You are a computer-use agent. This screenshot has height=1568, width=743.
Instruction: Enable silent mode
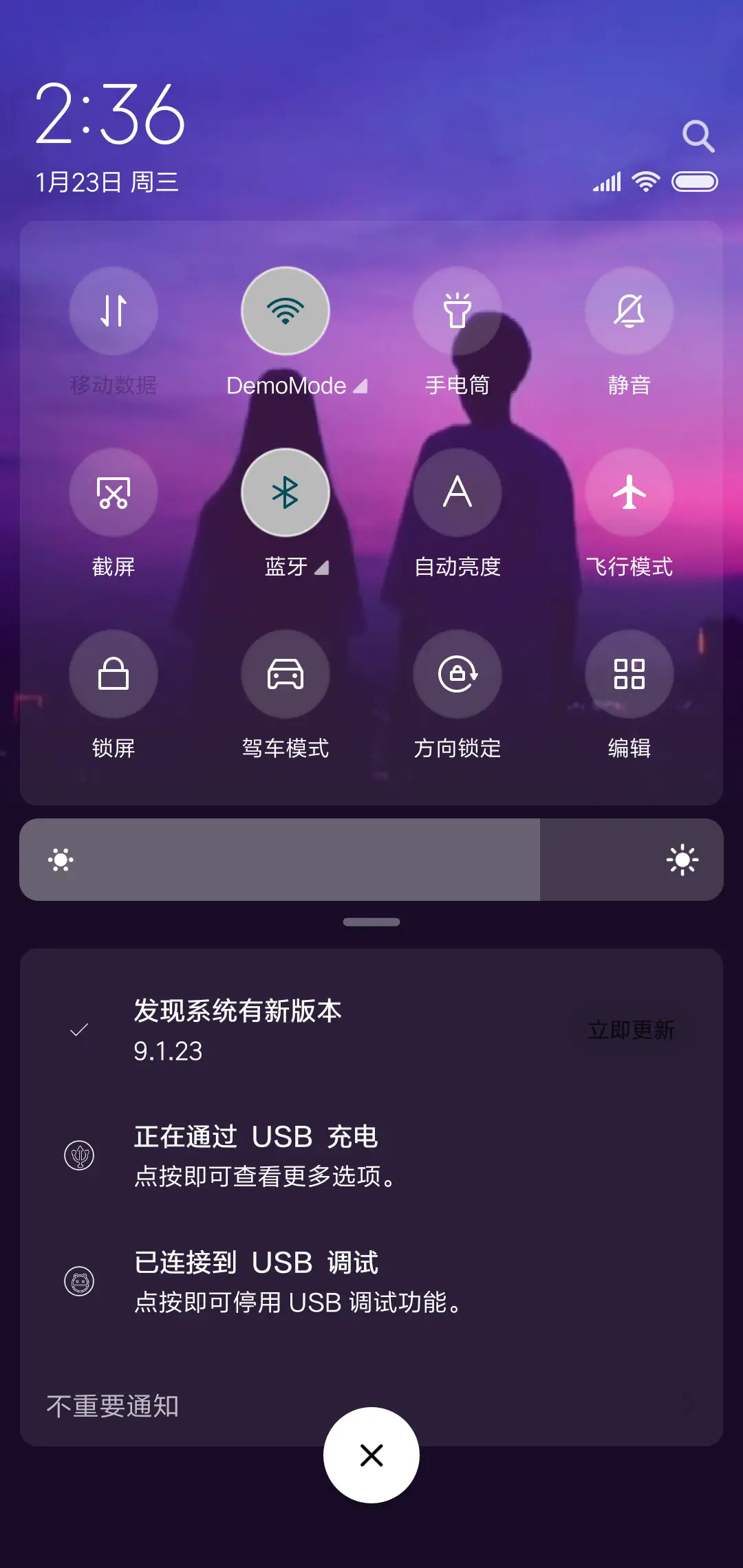click(629, 311)
